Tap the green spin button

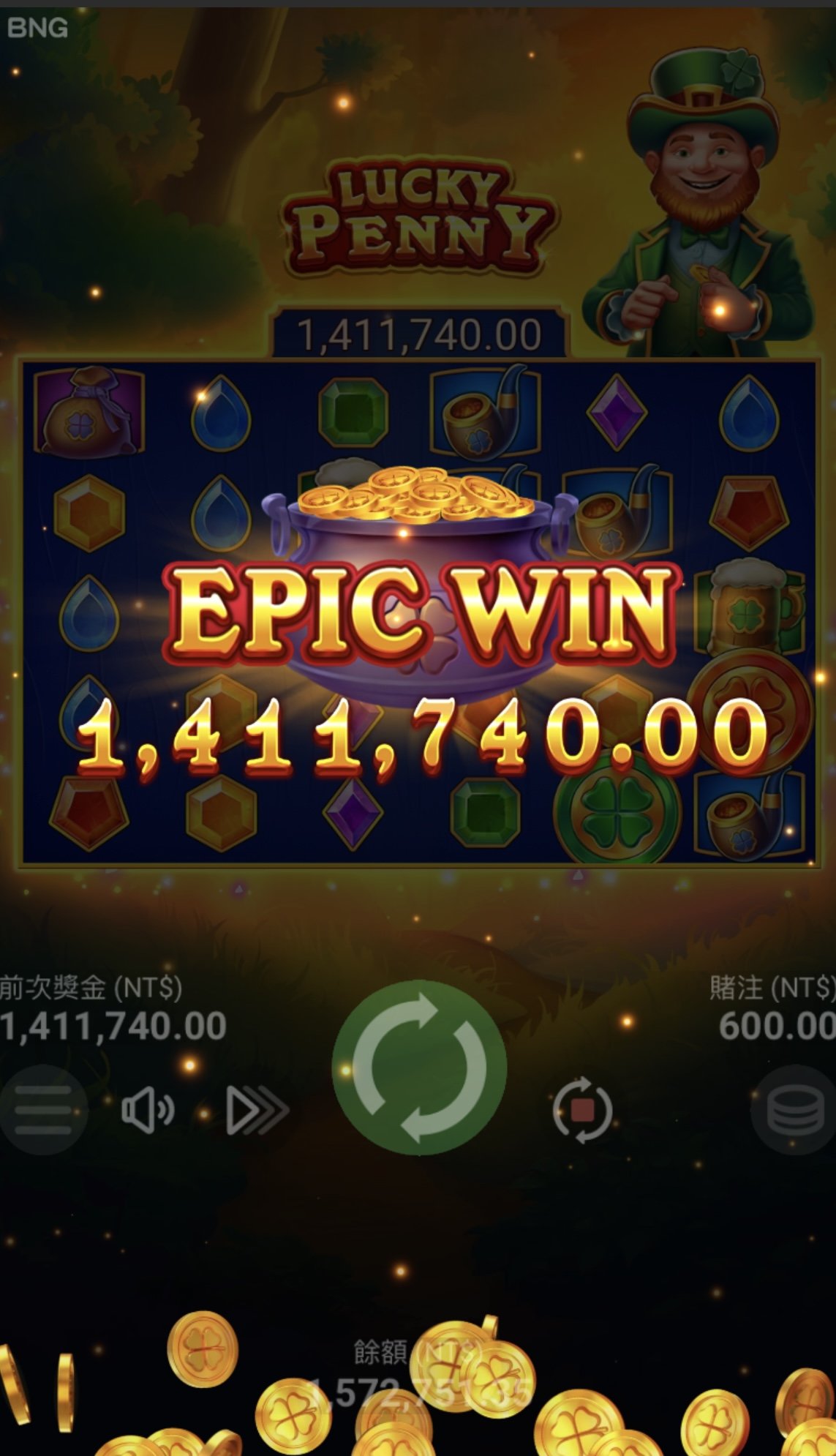419,1067
